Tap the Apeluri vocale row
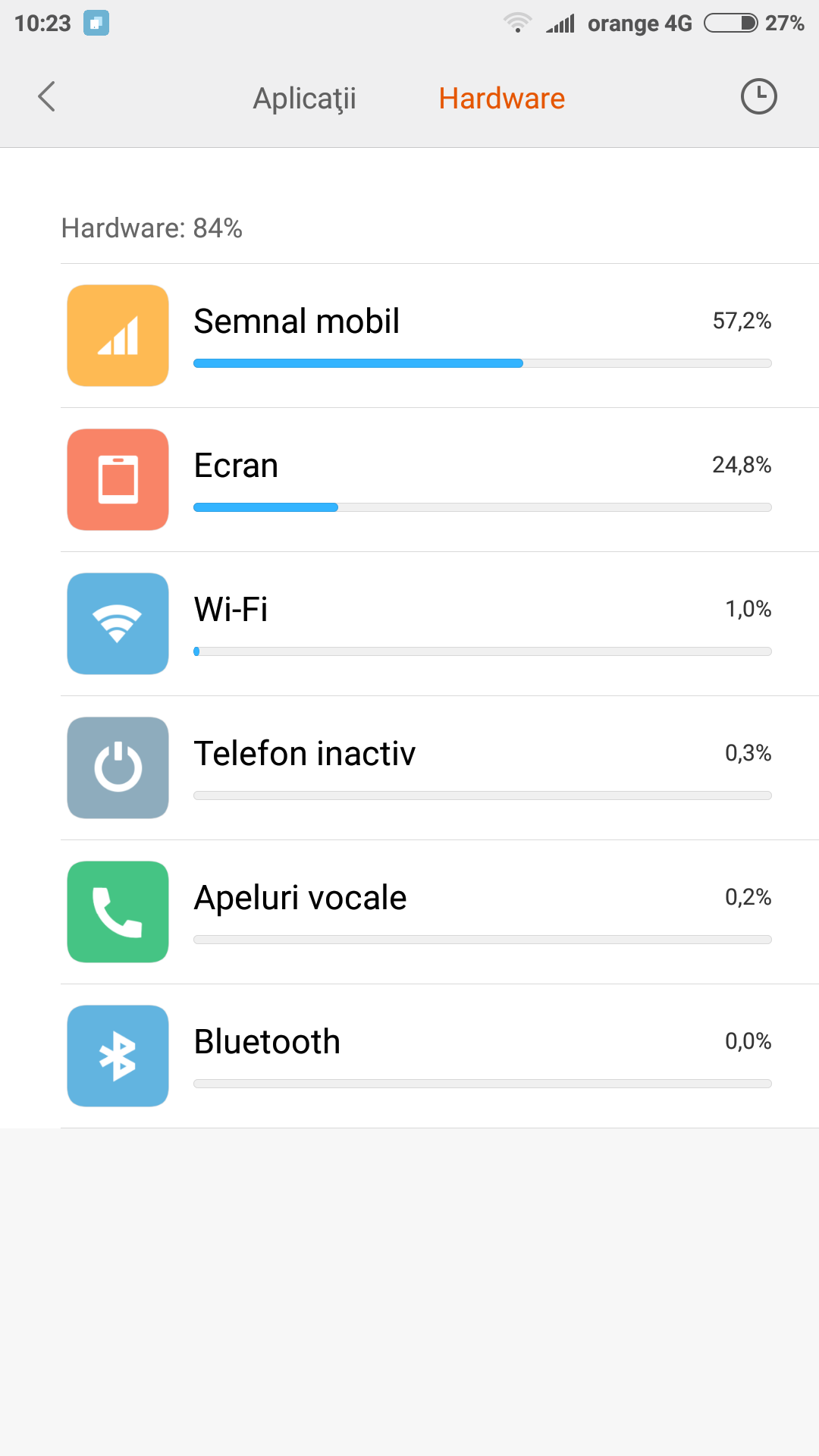Image resolution: width=819 pixels, height=1456 pixels. pos(440,912)
